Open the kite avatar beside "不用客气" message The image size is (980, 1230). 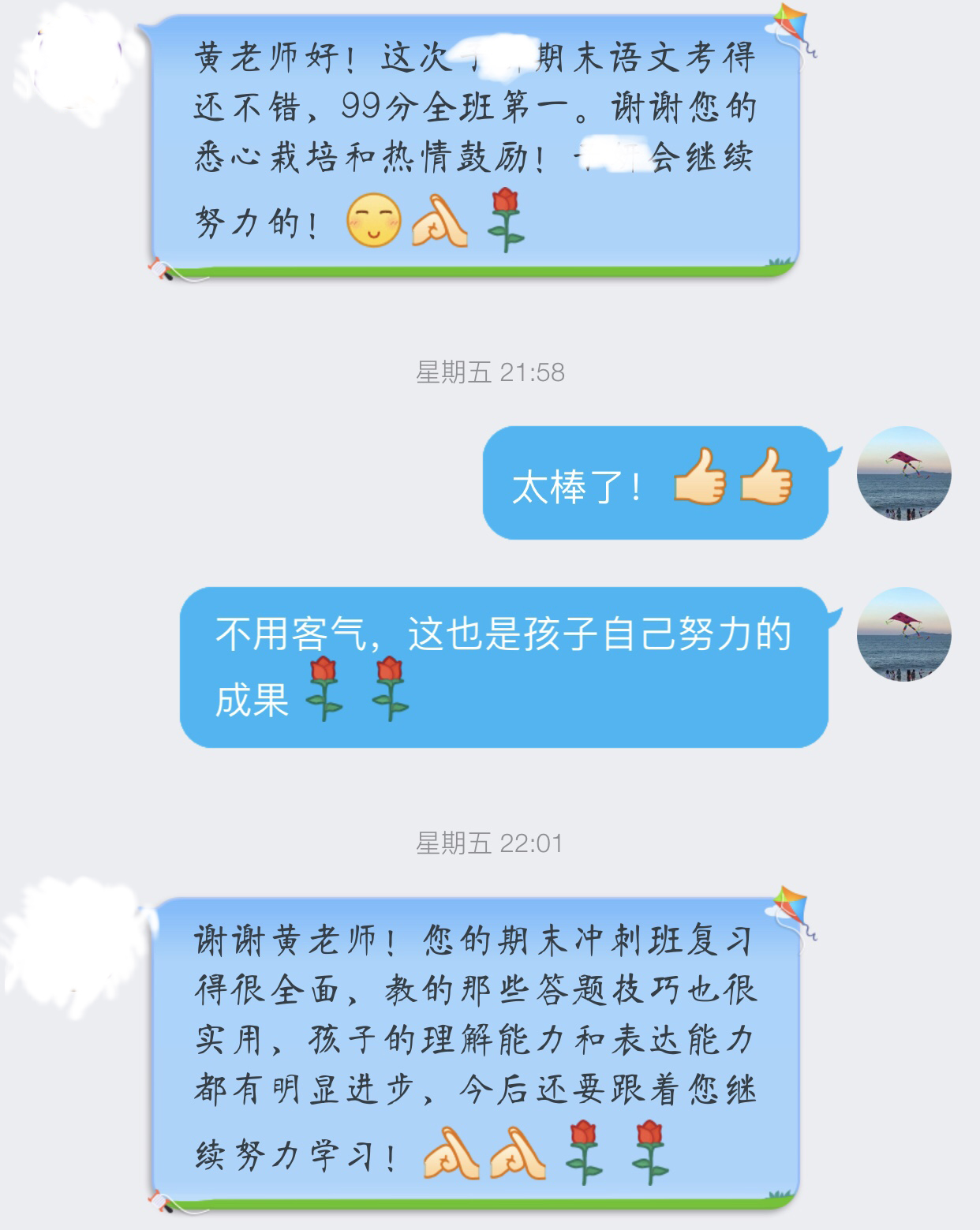point(903,634)
